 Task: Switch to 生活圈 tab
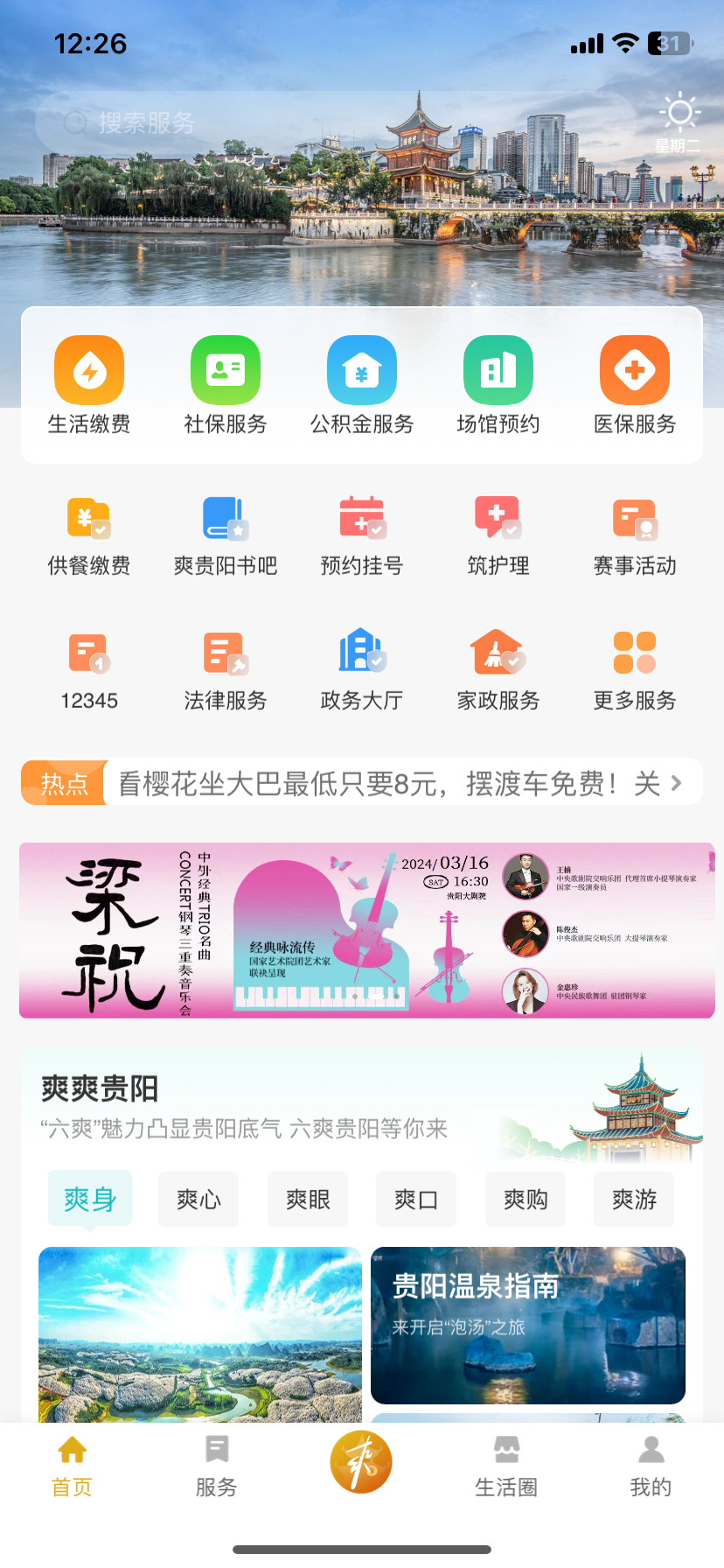tap(506, 1465)
